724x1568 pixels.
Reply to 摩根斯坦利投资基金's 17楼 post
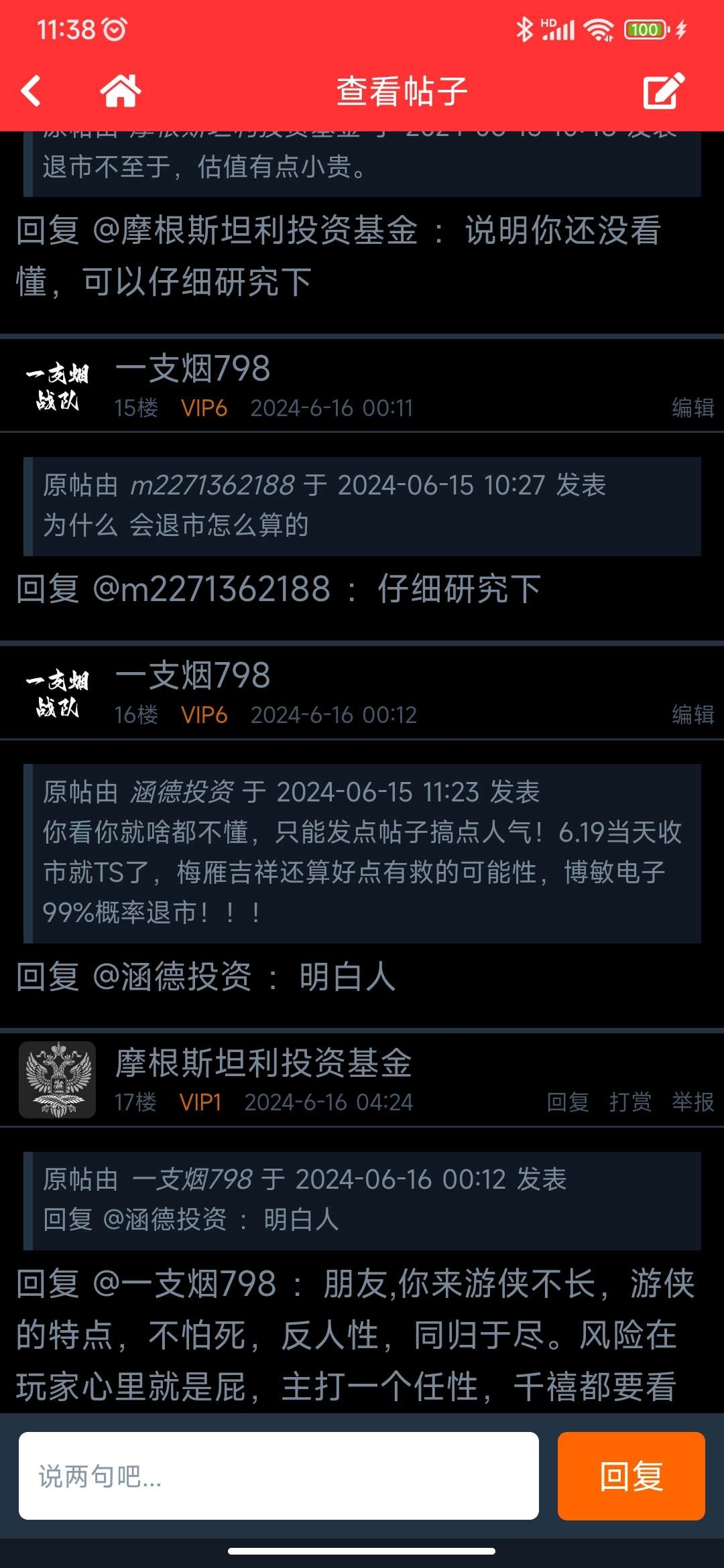(568, 1102)
